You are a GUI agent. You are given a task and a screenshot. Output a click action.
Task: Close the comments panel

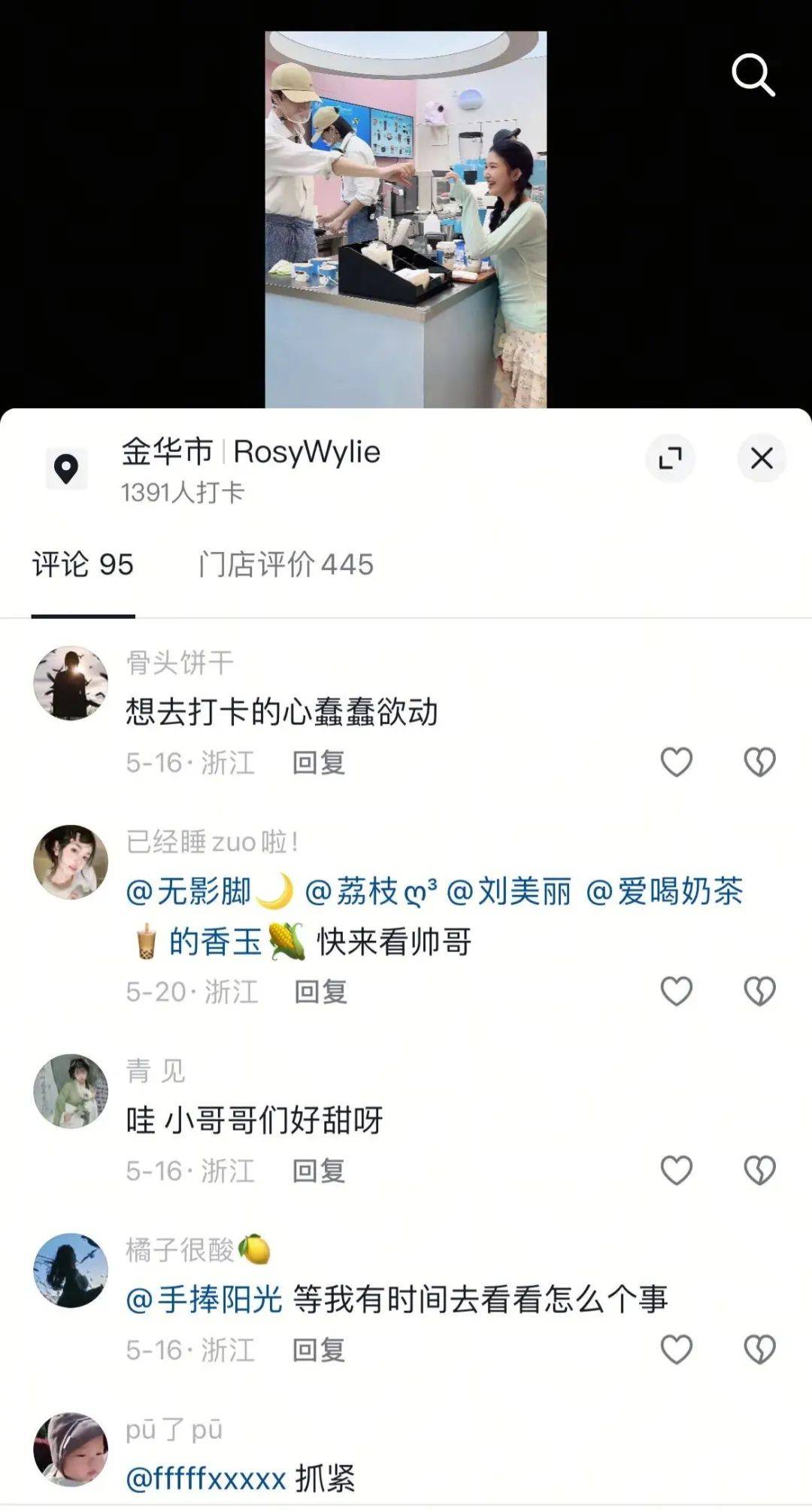pyautogui.click(x=762, y=458)
